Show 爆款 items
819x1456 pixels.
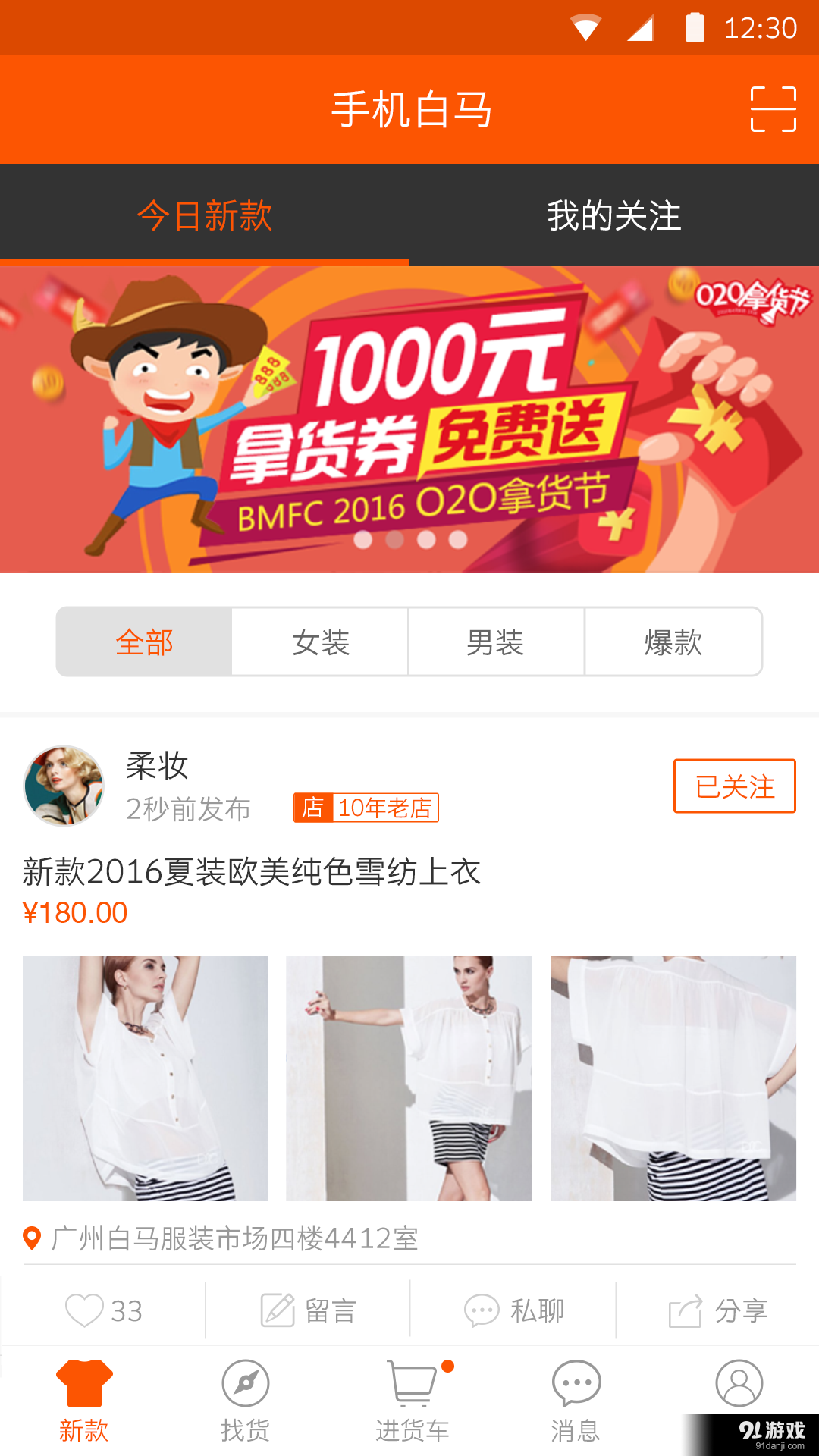tap(673, 642)
